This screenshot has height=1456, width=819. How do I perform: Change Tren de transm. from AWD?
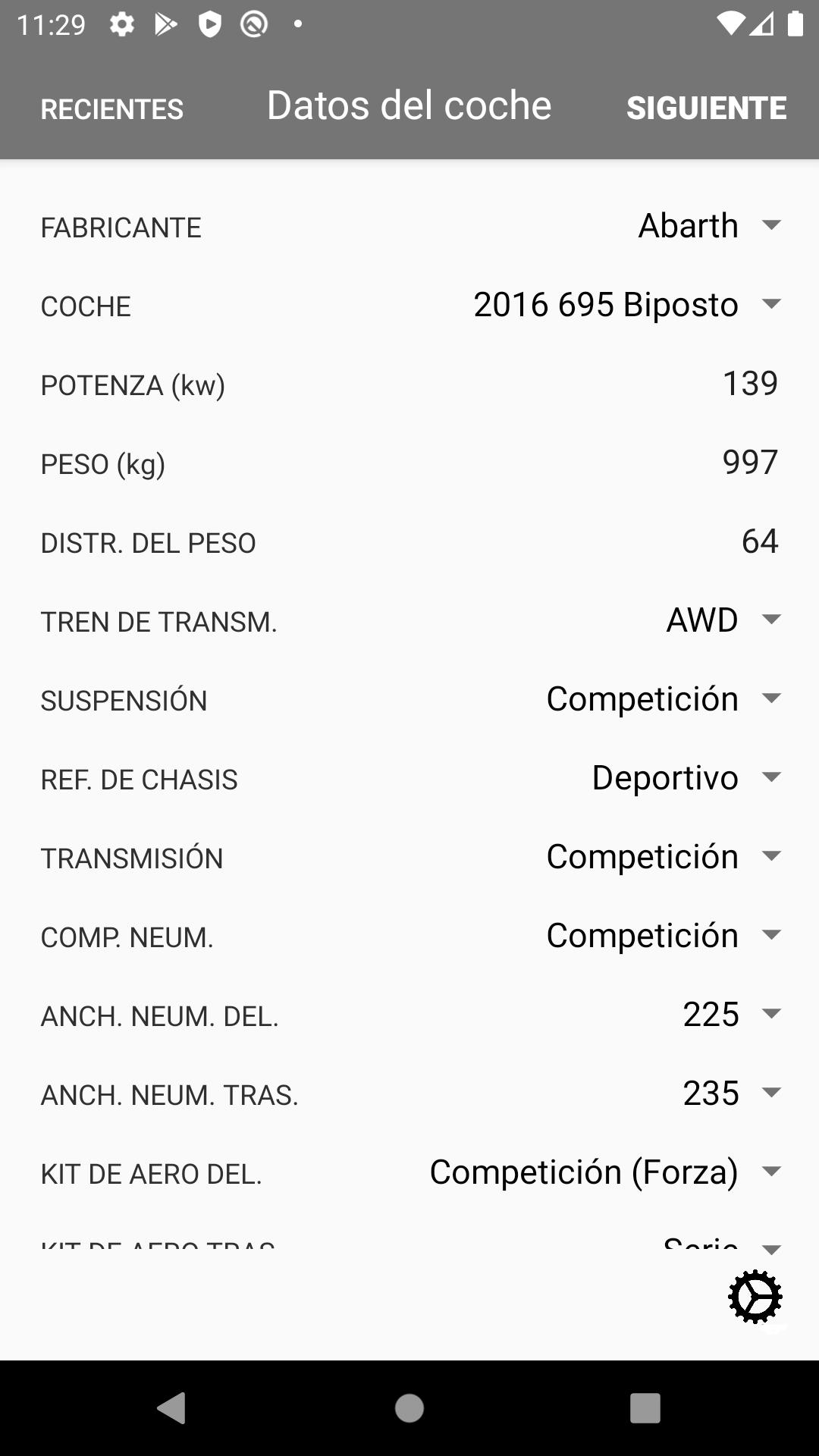pos(723,620)
